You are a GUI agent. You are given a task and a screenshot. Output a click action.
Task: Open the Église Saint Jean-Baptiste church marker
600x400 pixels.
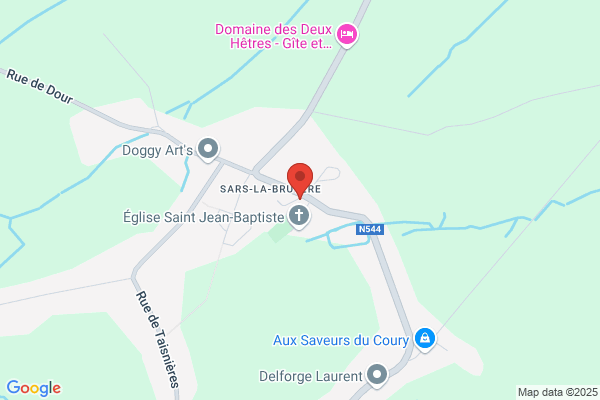click(299, 217)
